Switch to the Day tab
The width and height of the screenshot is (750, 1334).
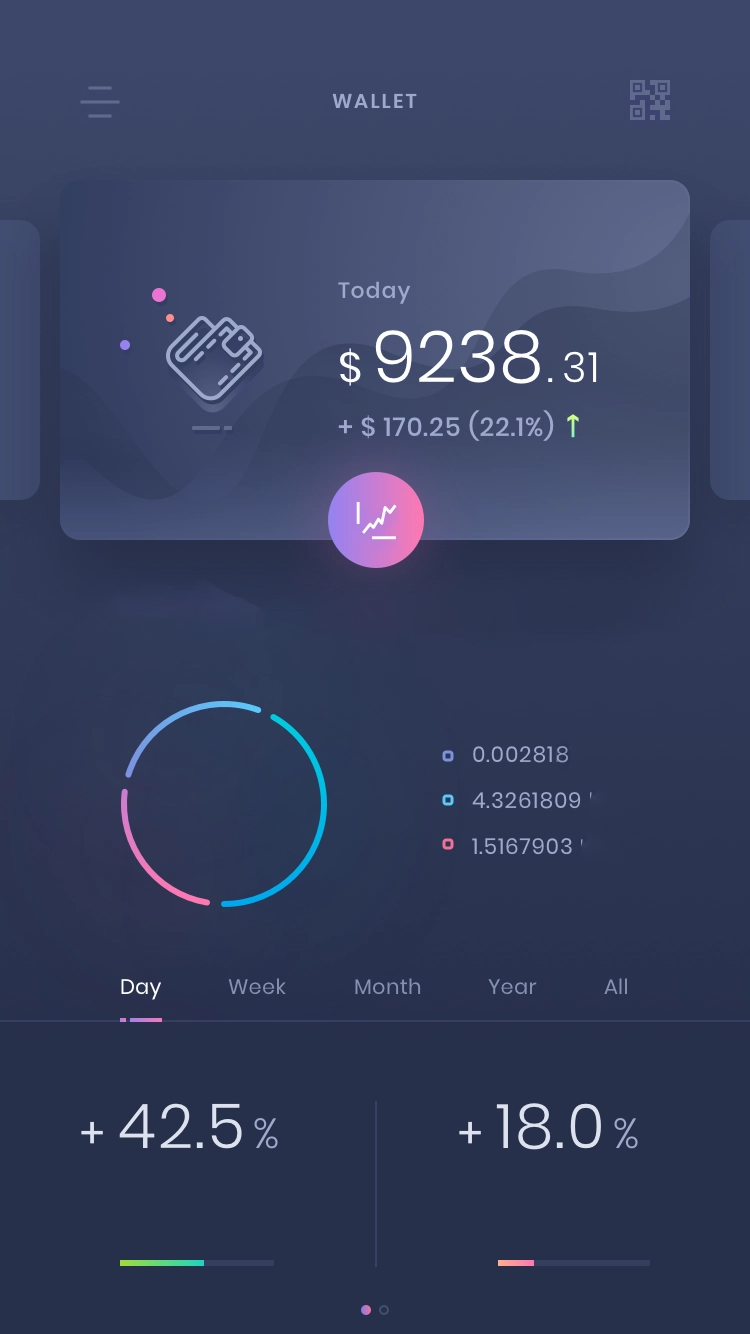tap(140, 987)
